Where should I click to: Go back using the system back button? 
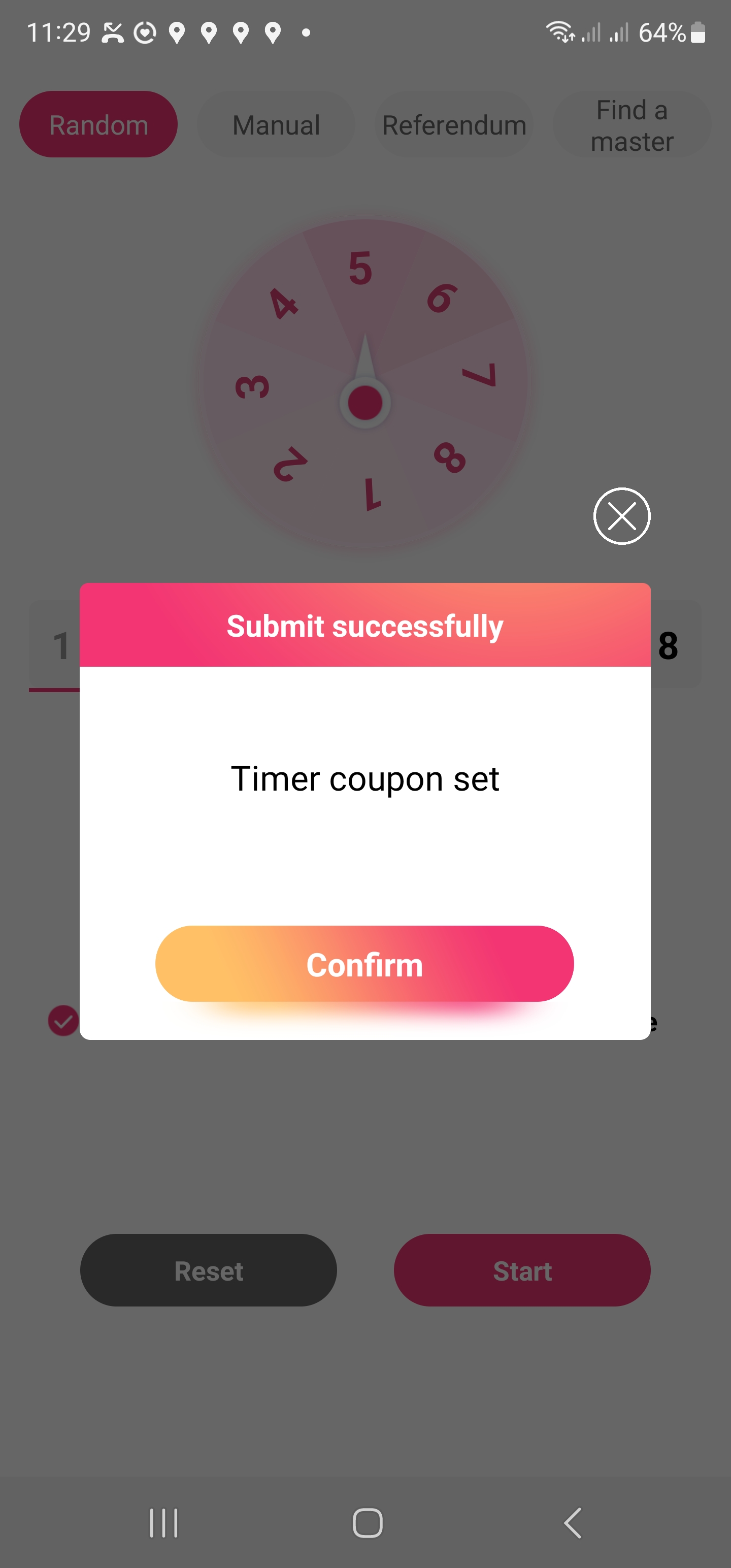click(x=572, y=1523)
